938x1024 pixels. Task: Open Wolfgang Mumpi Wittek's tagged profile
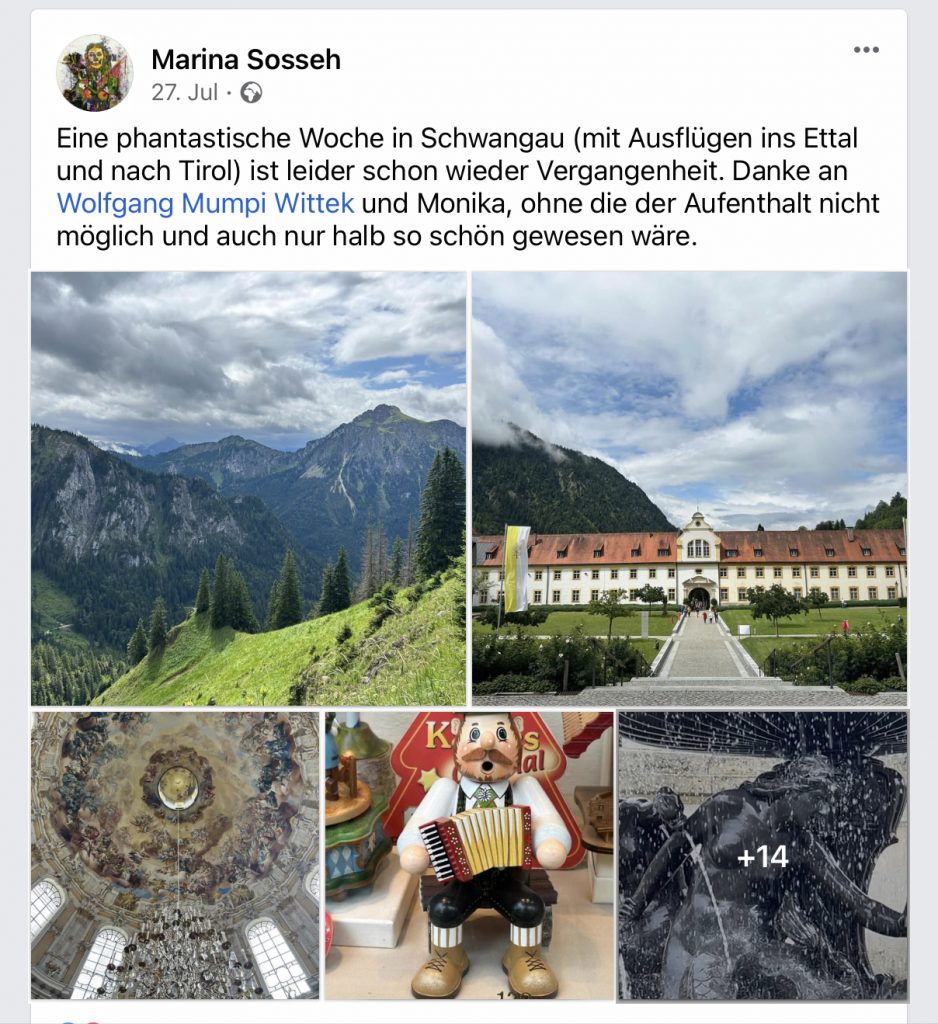205,204
